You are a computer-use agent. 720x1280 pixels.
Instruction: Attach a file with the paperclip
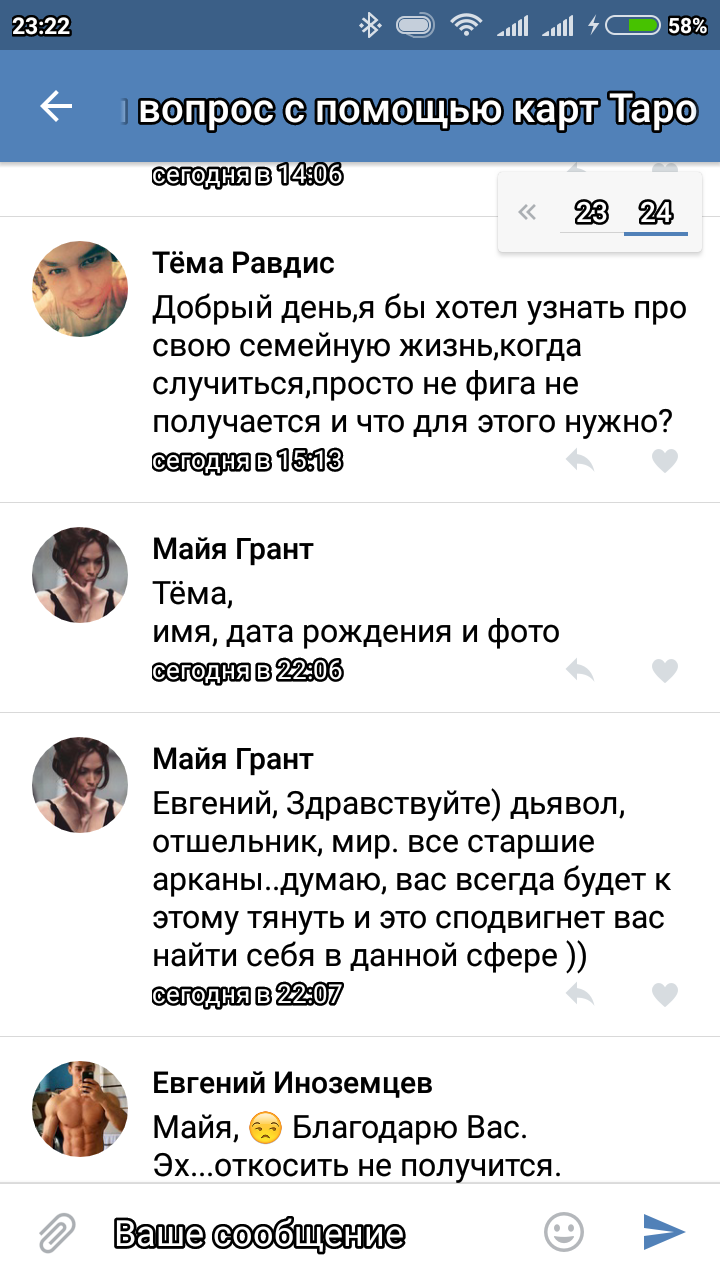[x=57, y=1232]
